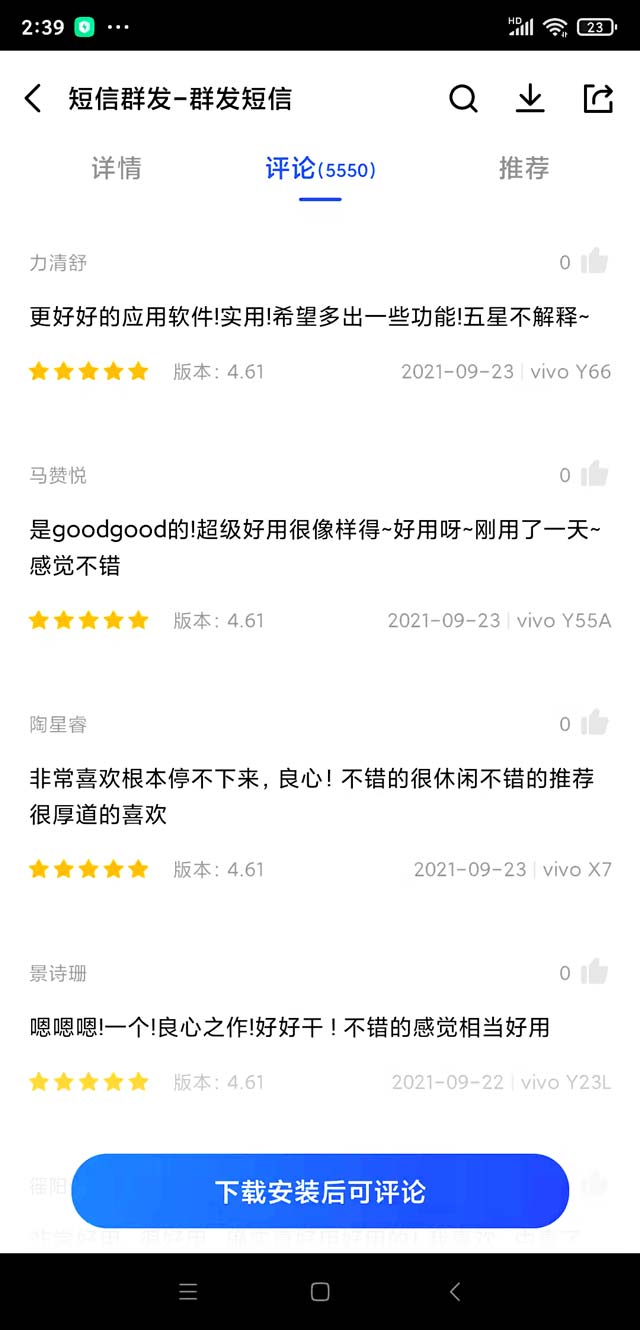Go back using the top-left arrow
Screen dimensions: 640x1330
pos(33,99)
